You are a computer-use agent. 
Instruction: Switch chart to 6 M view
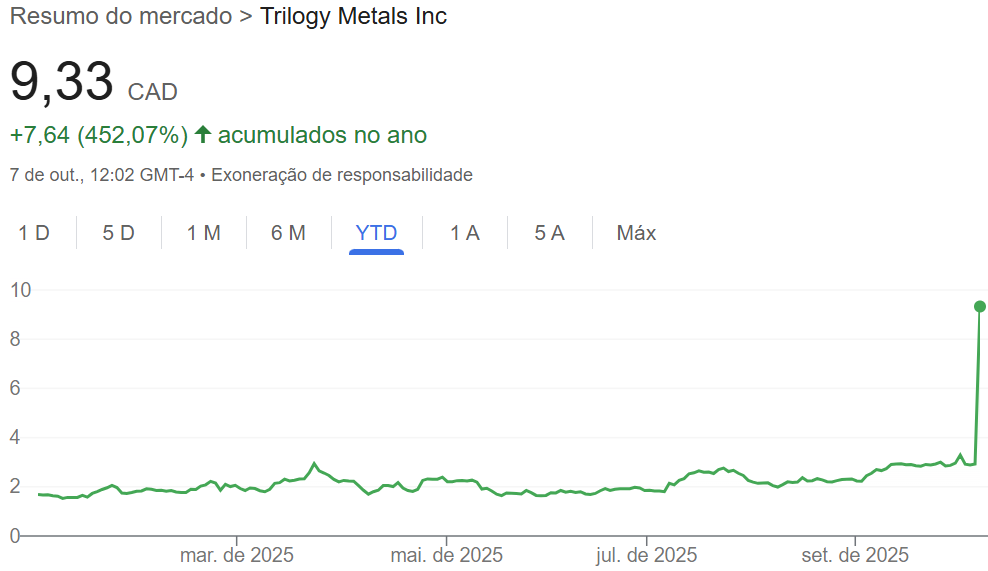[288, 233]
